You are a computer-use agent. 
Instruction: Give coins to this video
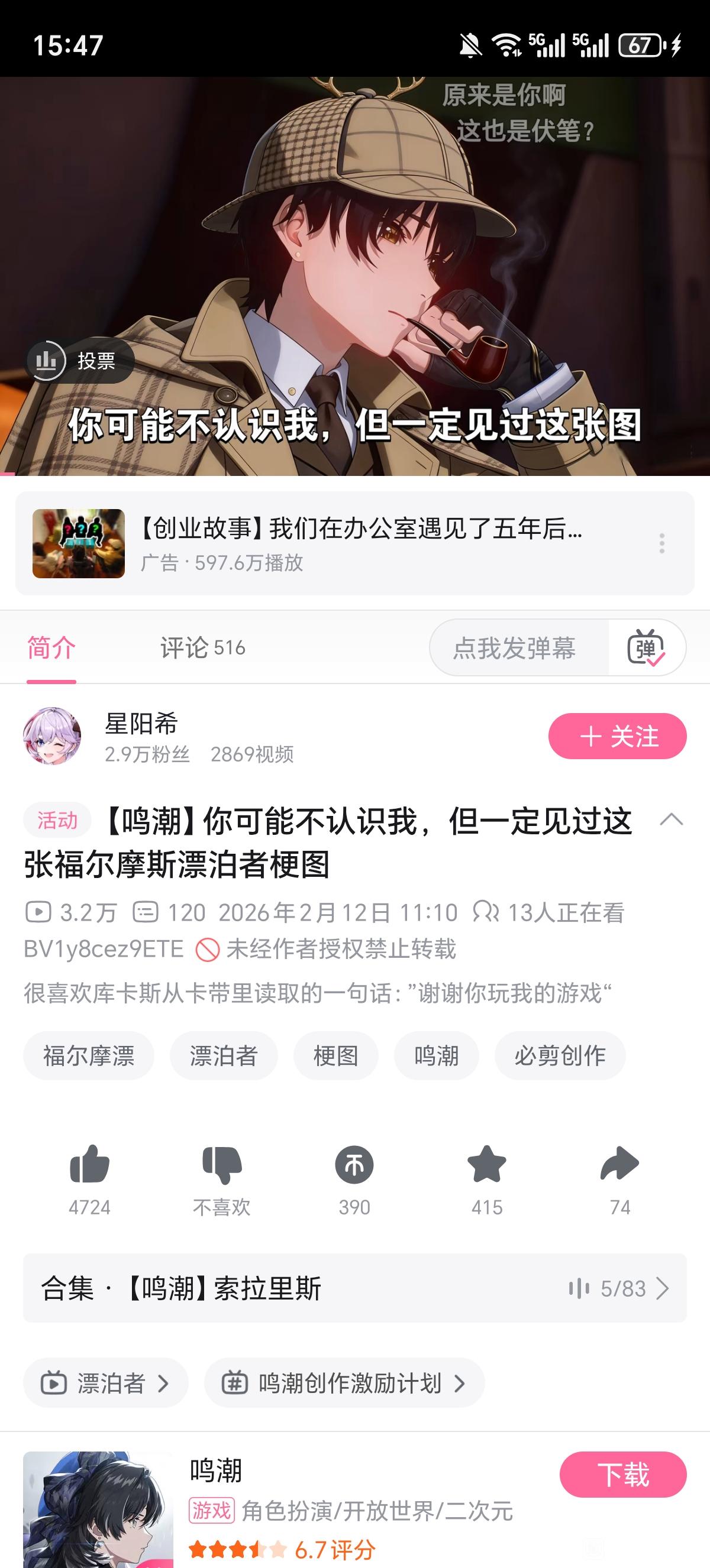(354, 1165)
